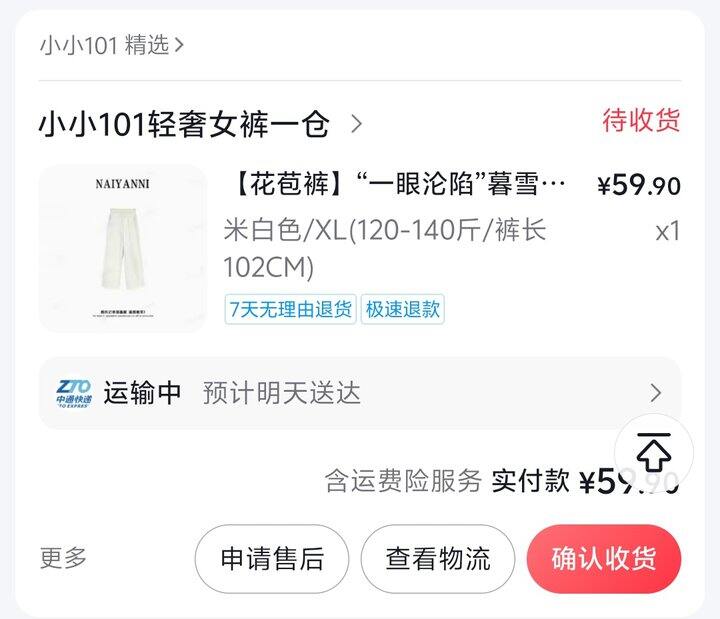The height and width of the screenshot is (619, 720).
Task: View the 运输中 shipping status row
Action: [x=360, y=393]
